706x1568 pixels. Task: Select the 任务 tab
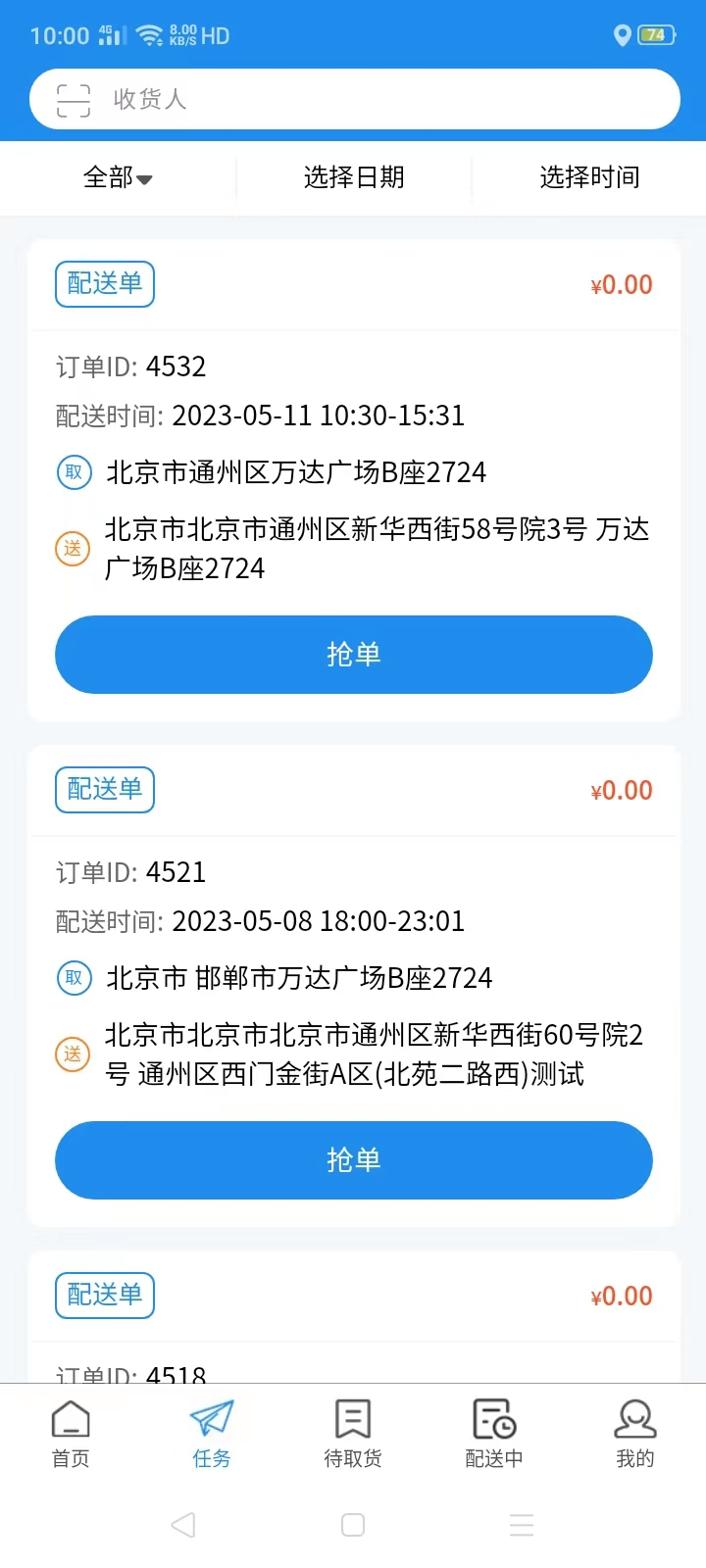click(x=212, y=1433)
